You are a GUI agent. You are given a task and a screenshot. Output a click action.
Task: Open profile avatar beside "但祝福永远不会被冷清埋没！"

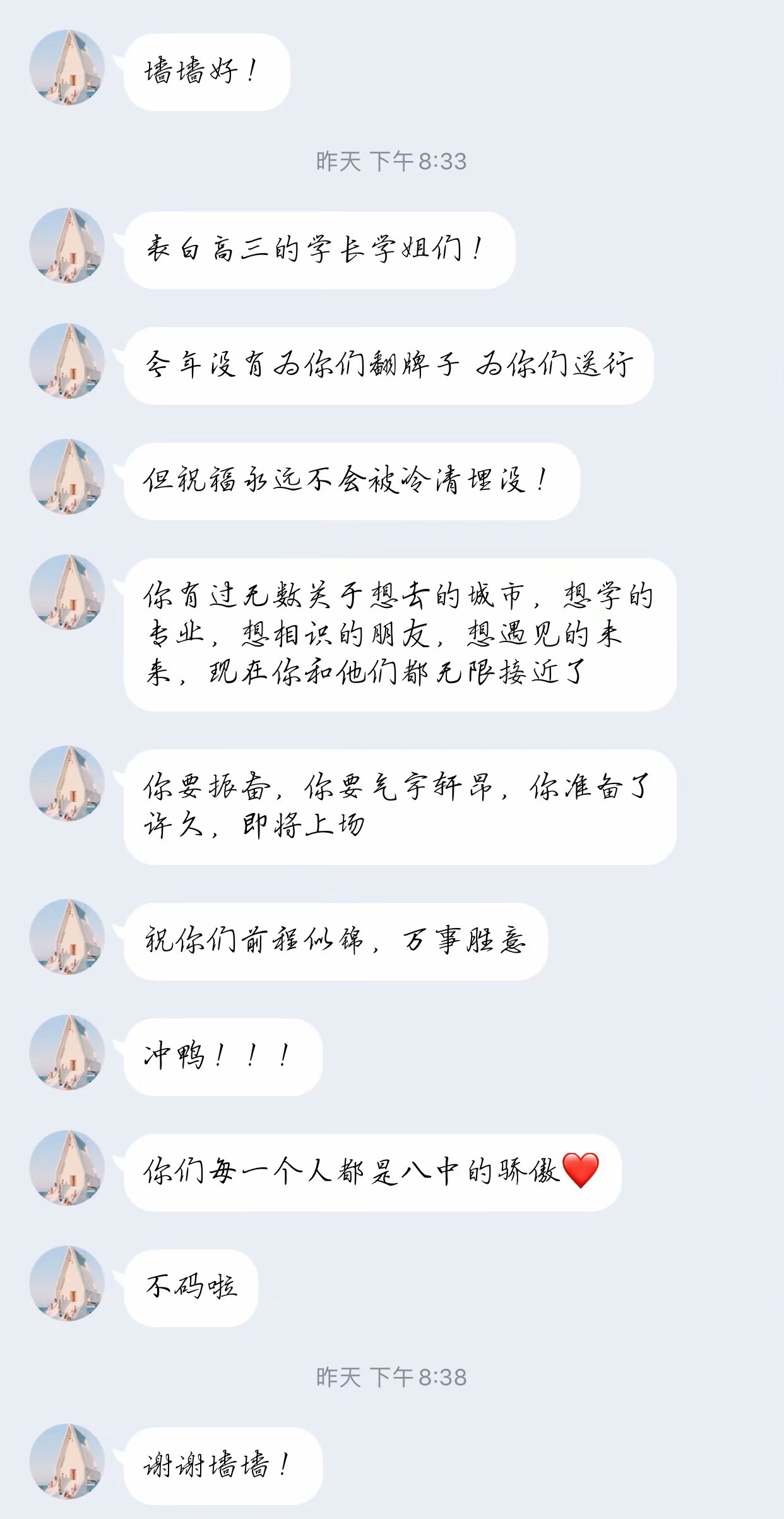[x=67, y=476]
